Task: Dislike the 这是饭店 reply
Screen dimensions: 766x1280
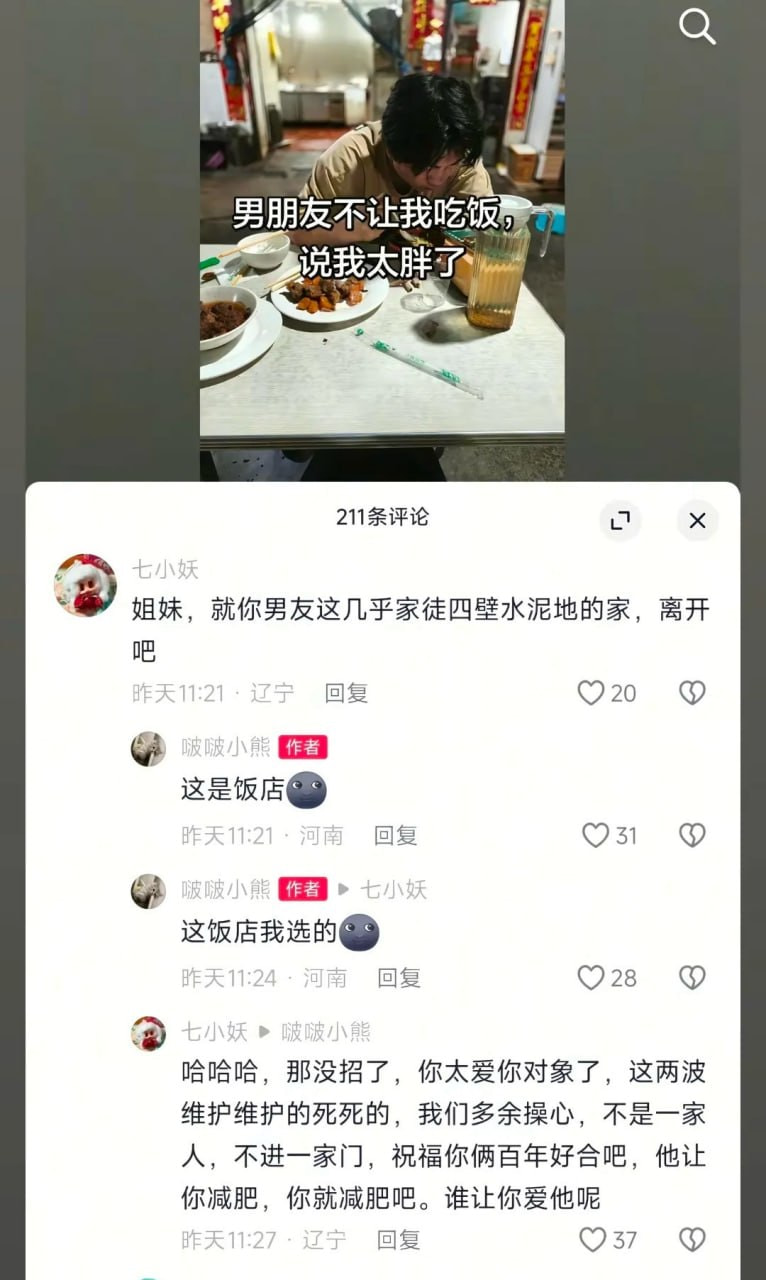Action: point(692,835)
